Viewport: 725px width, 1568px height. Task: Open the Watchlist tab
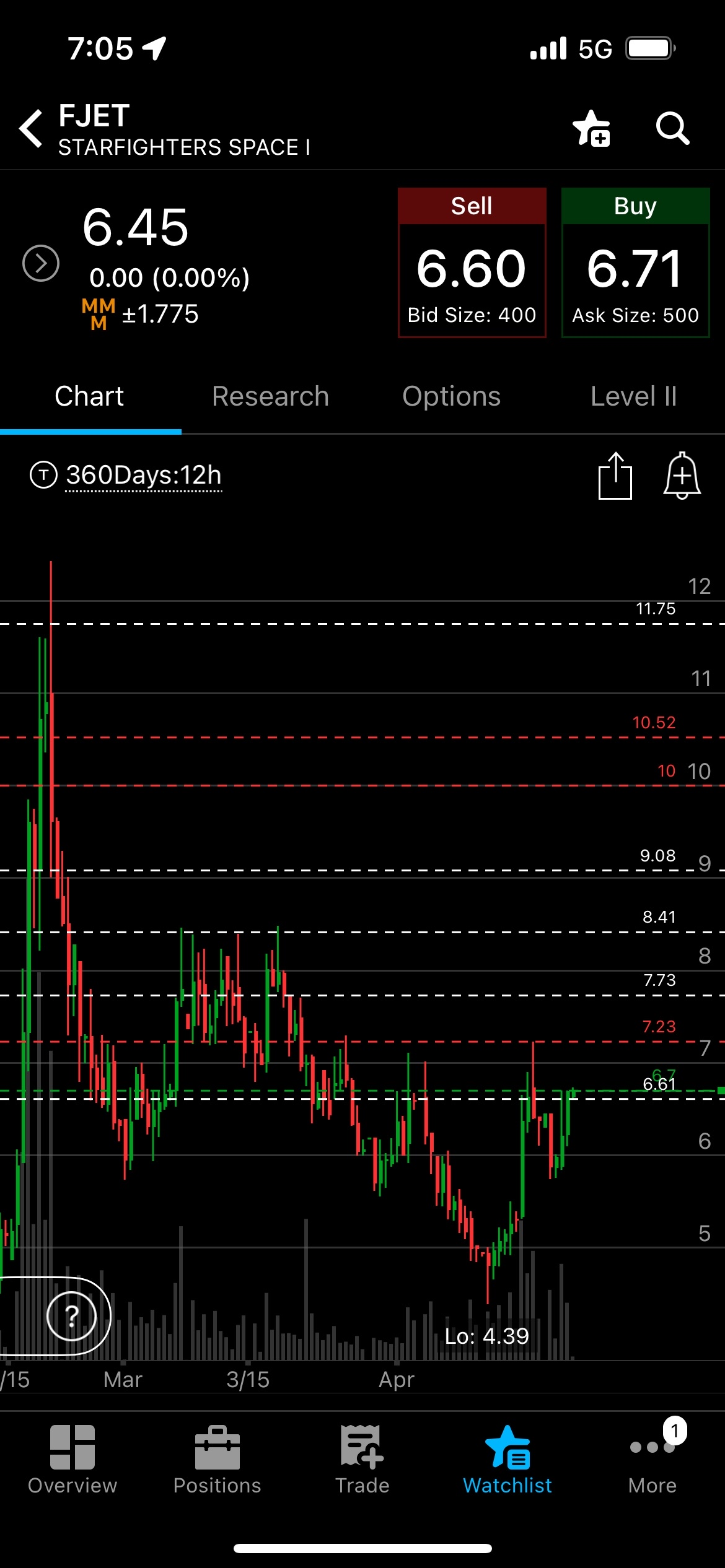(x=507, y=1460)
